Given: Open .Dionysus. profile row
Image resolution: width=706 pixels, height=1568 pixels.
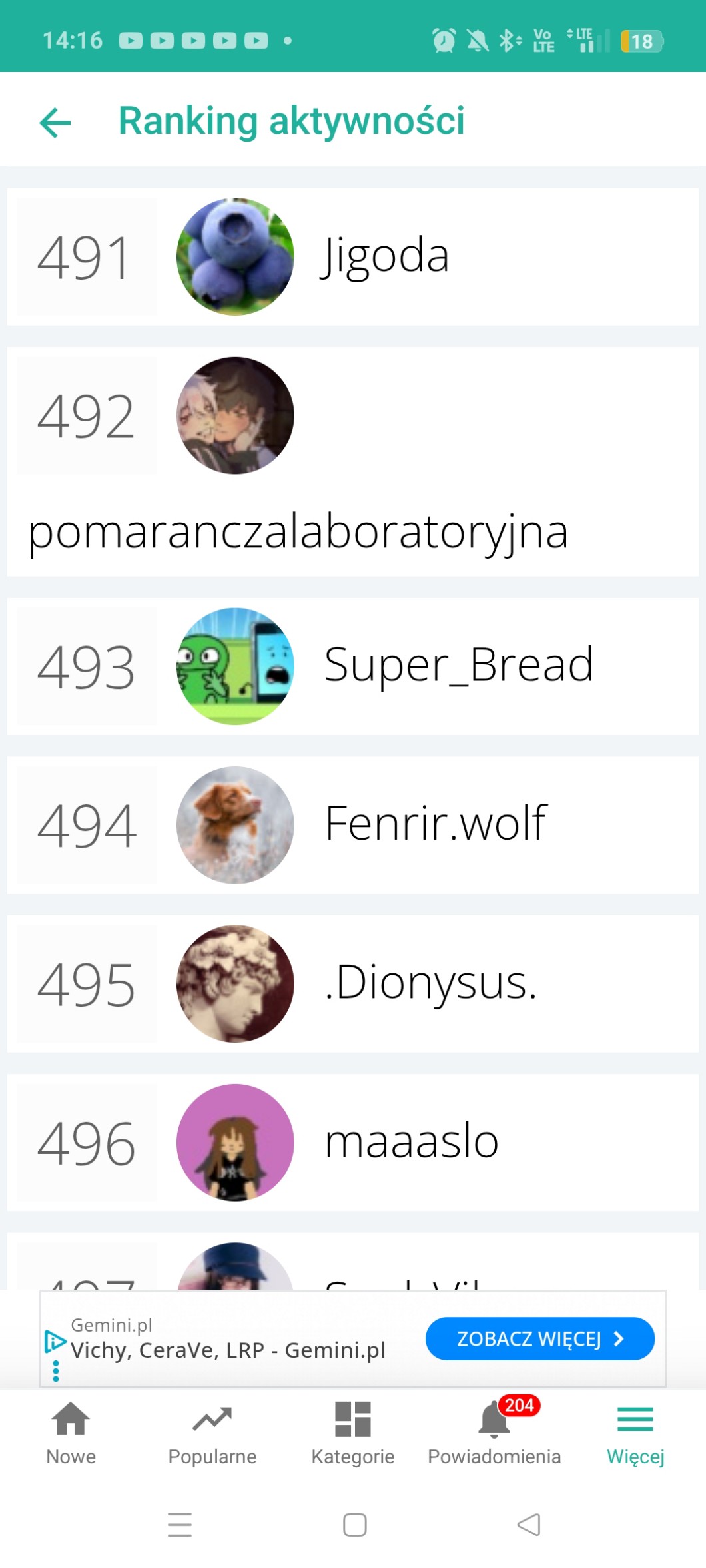Looking at the screenshot, I should tap(352, 983).
